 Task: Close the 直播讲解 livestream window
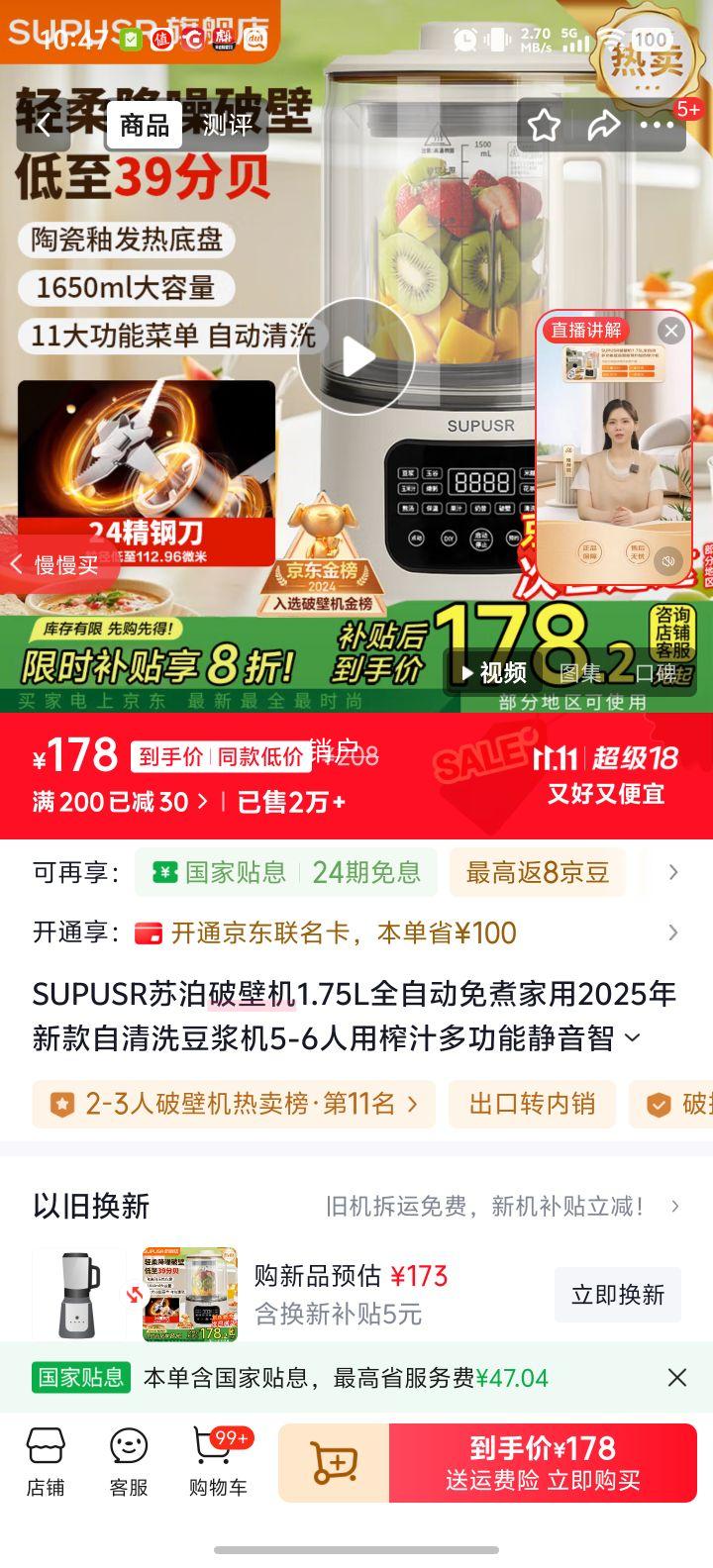[670, 331]
